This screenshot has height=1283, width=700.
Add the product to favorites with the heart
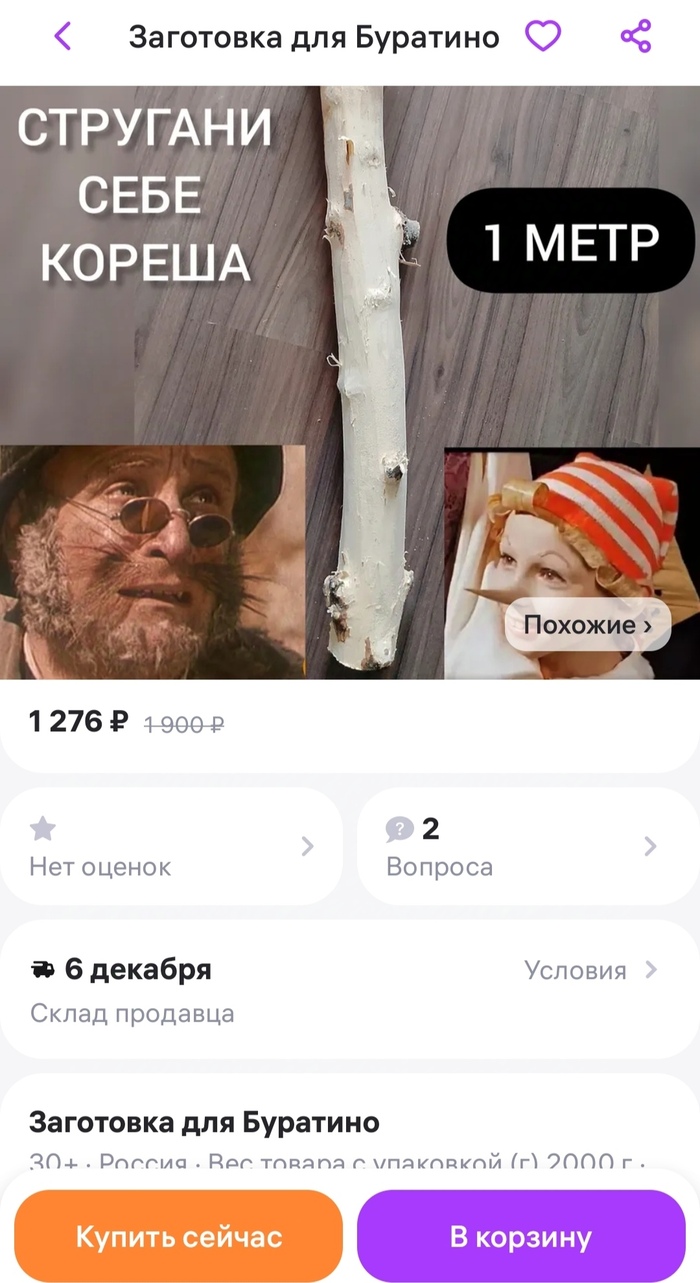point(543,37)
